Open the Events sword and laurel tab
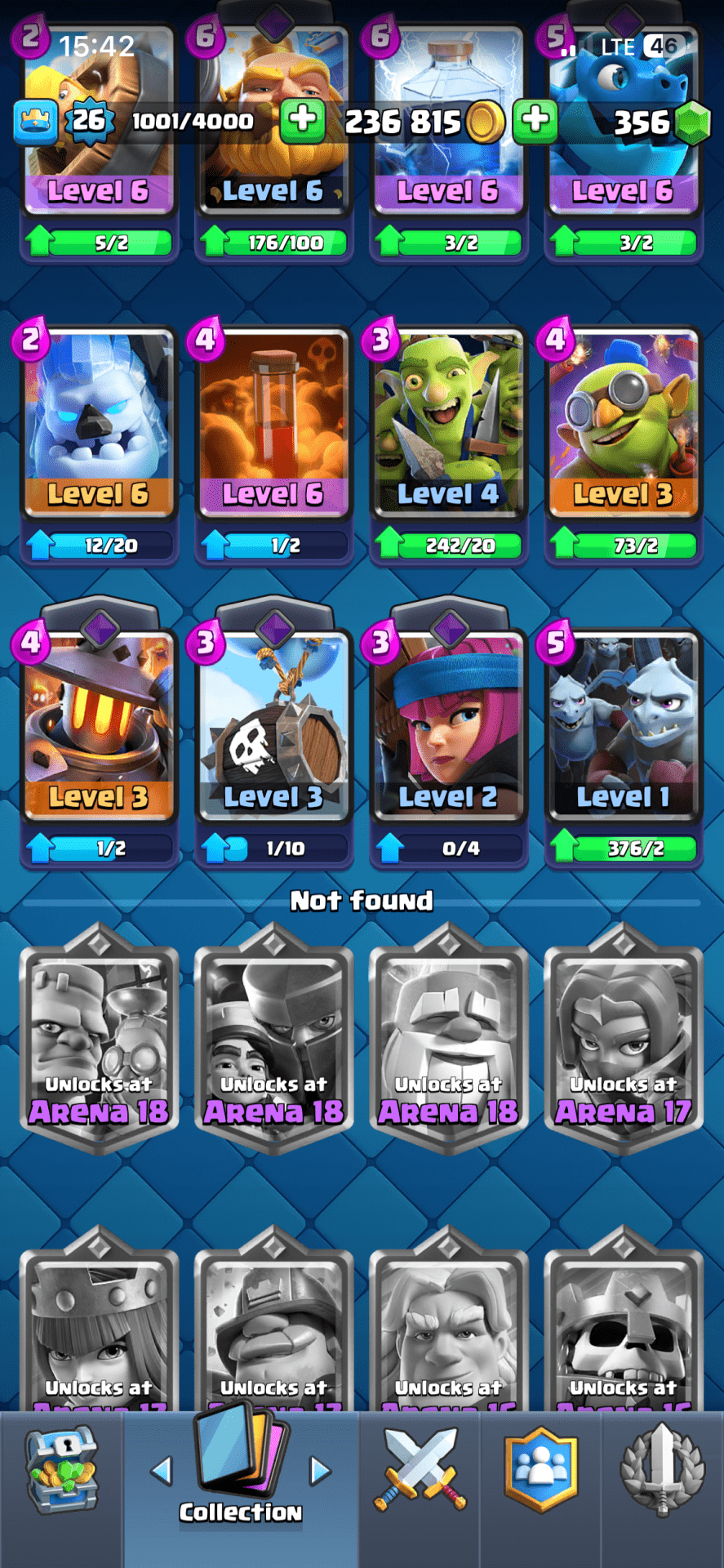The height and width of the screenshot is (1568, 724). click(x=662, y=1470)
